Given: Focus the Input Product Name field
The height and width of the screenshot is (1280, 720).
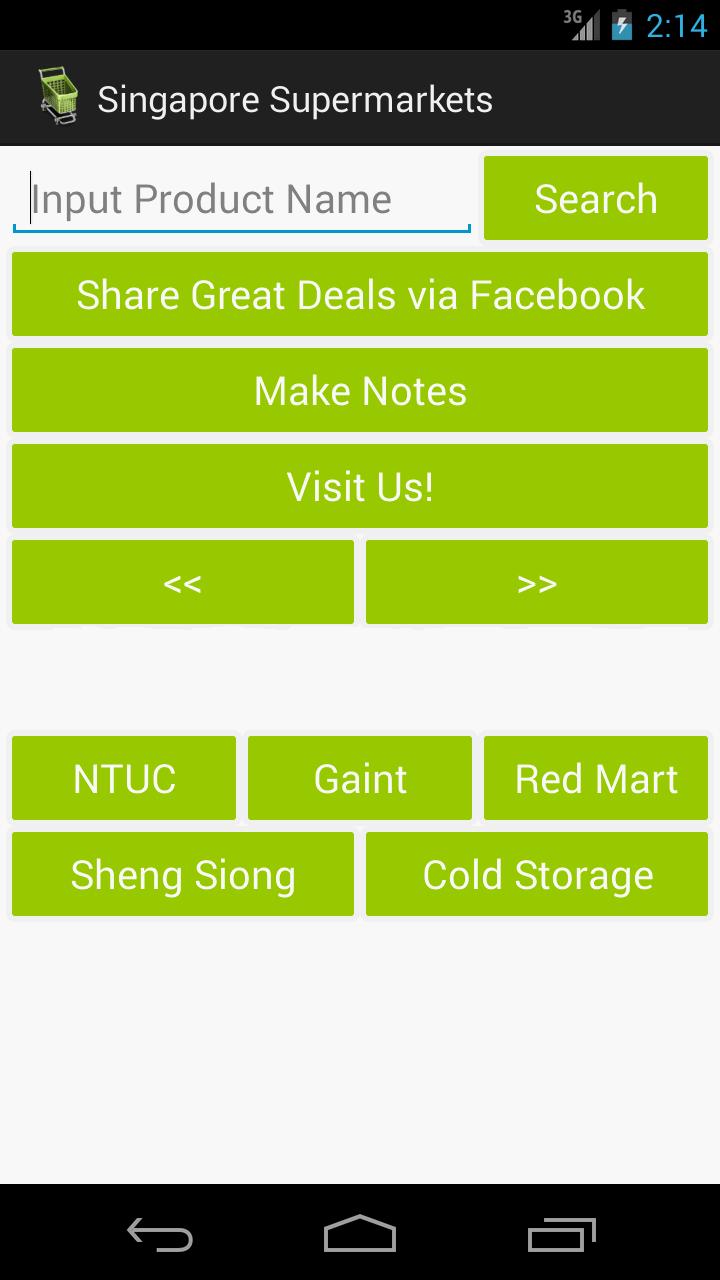Looking at the screenshot, I should tap(240, 199).
